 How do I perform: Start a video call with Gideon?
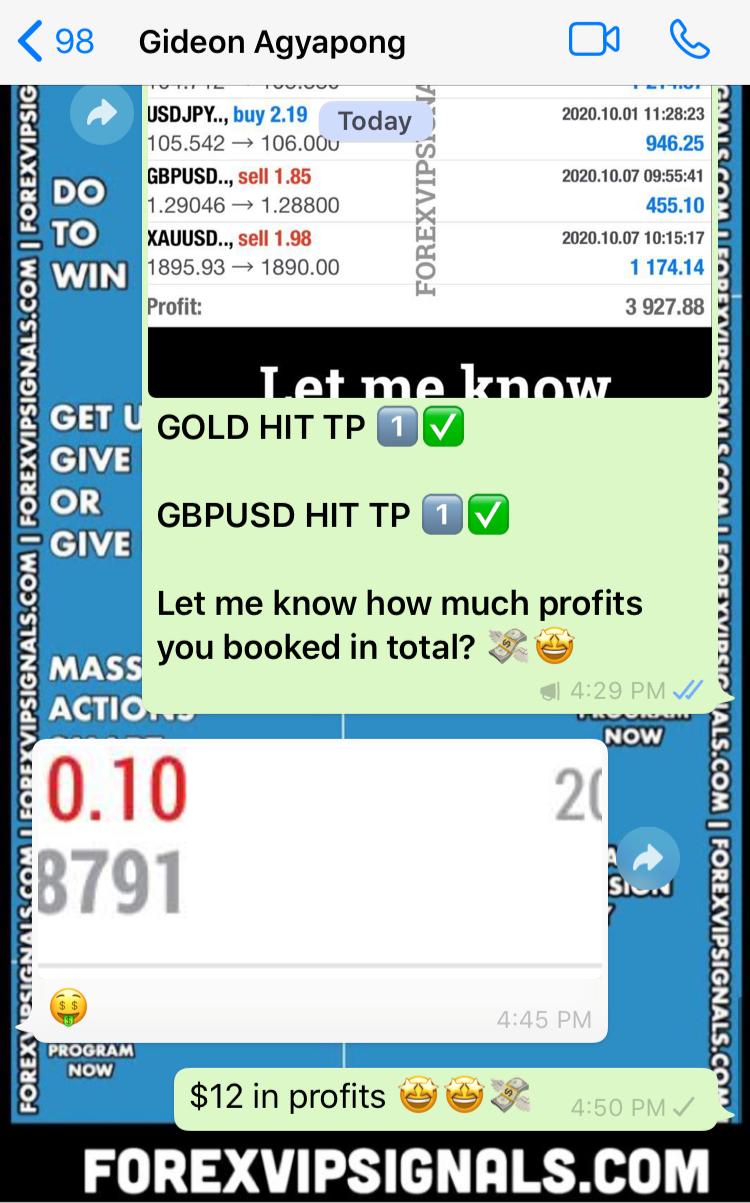coord(594,40)
